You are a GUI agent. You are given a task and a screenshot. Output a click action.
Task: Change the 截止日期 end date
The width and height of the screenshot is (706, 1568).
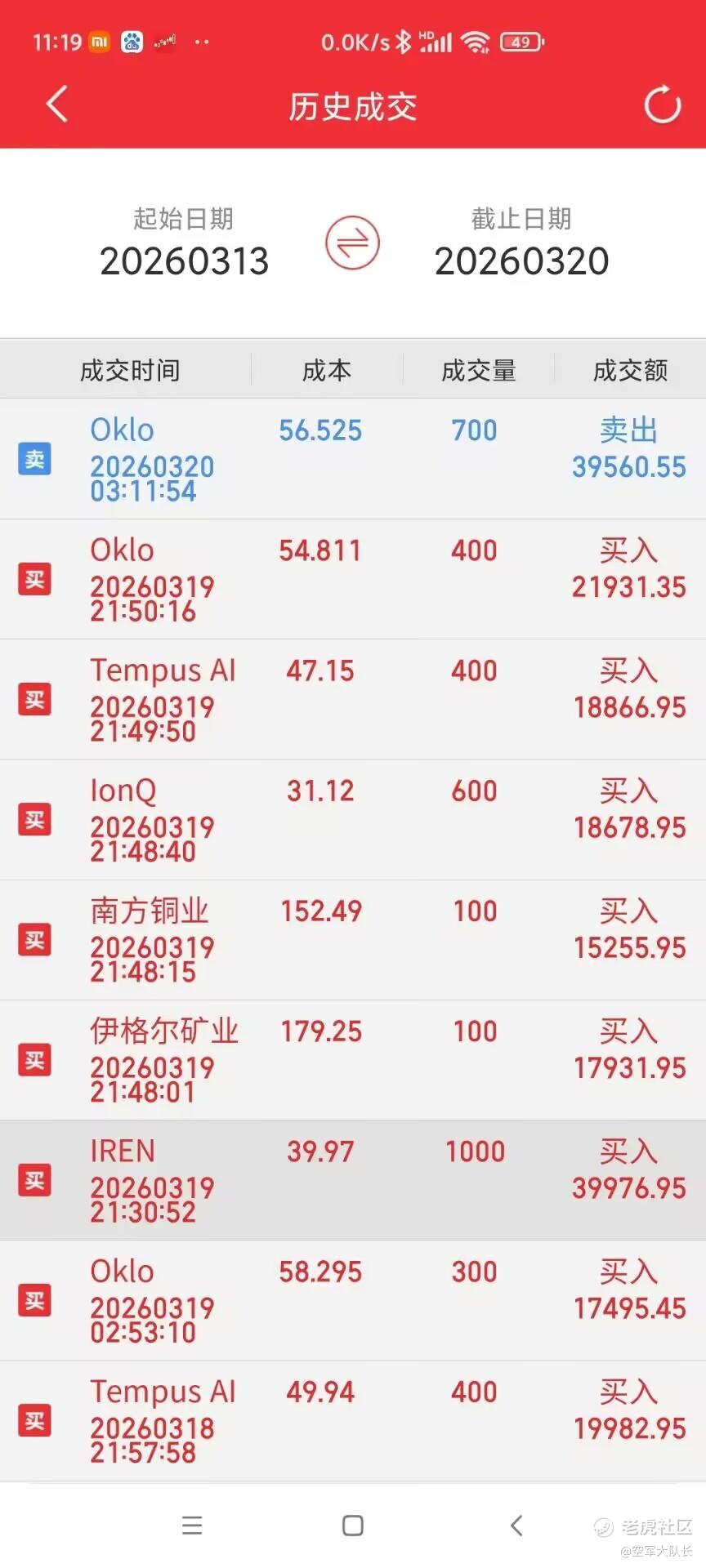(x=521, y=261)
